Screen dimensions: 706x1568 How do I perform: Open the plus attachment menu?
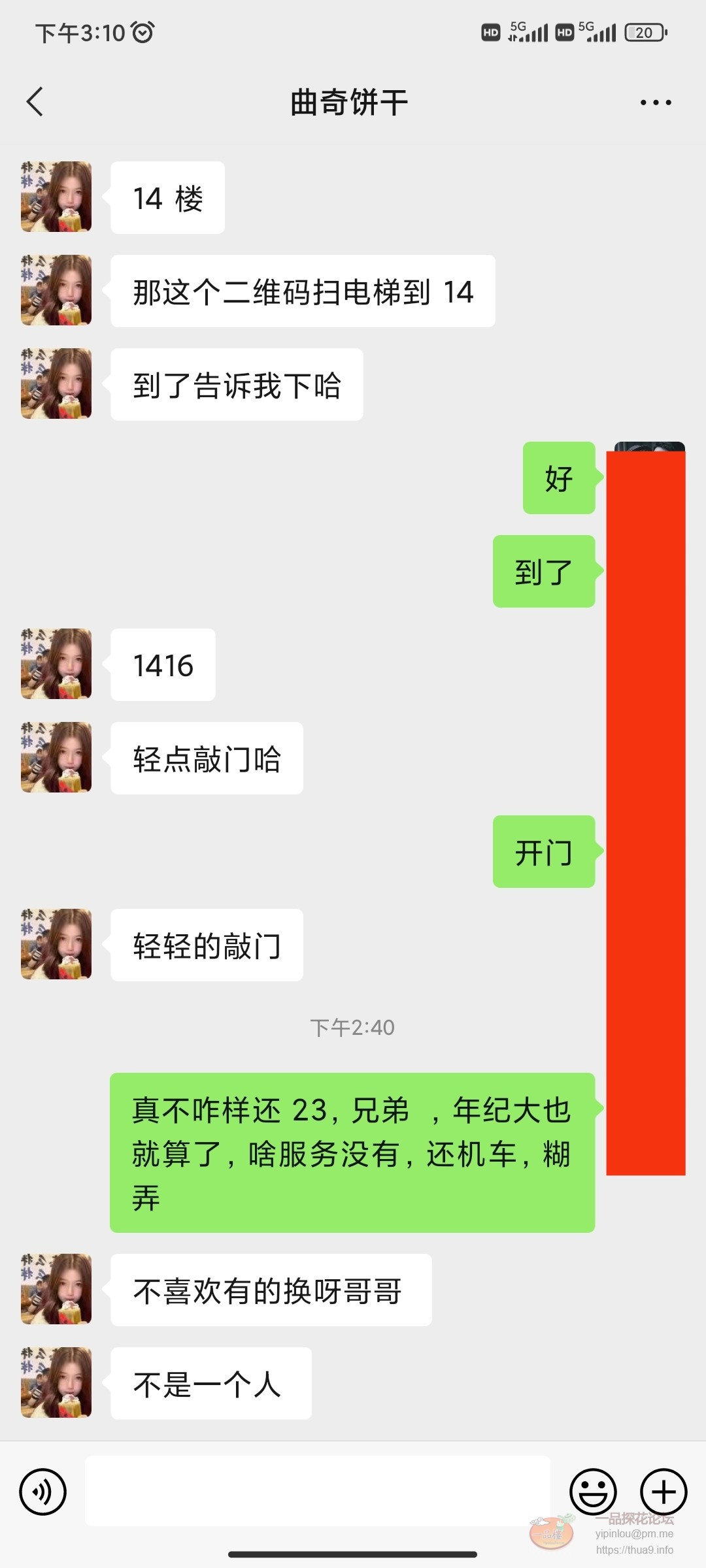click(663, 1491)
